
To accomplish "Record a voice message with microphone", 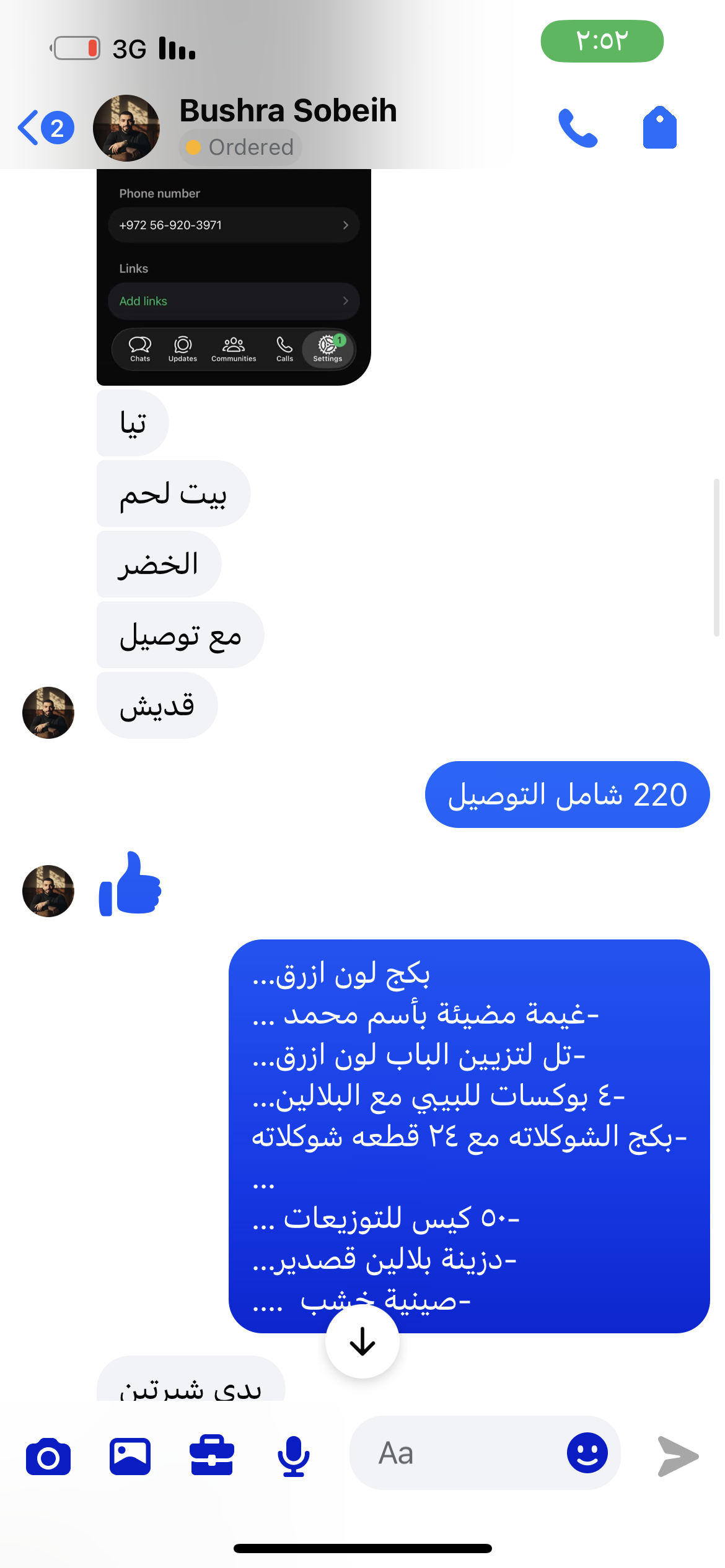I will (294, 1457).
